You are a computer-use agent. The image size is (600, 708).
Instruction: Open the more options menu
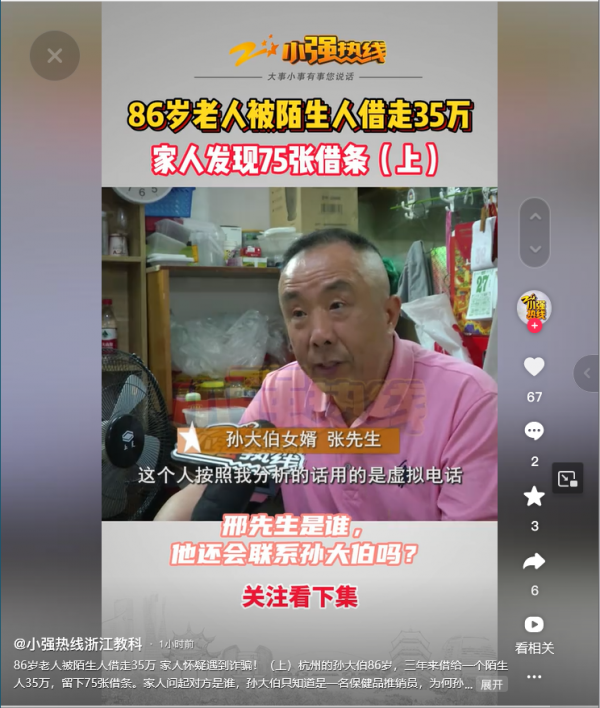(534, 677)
